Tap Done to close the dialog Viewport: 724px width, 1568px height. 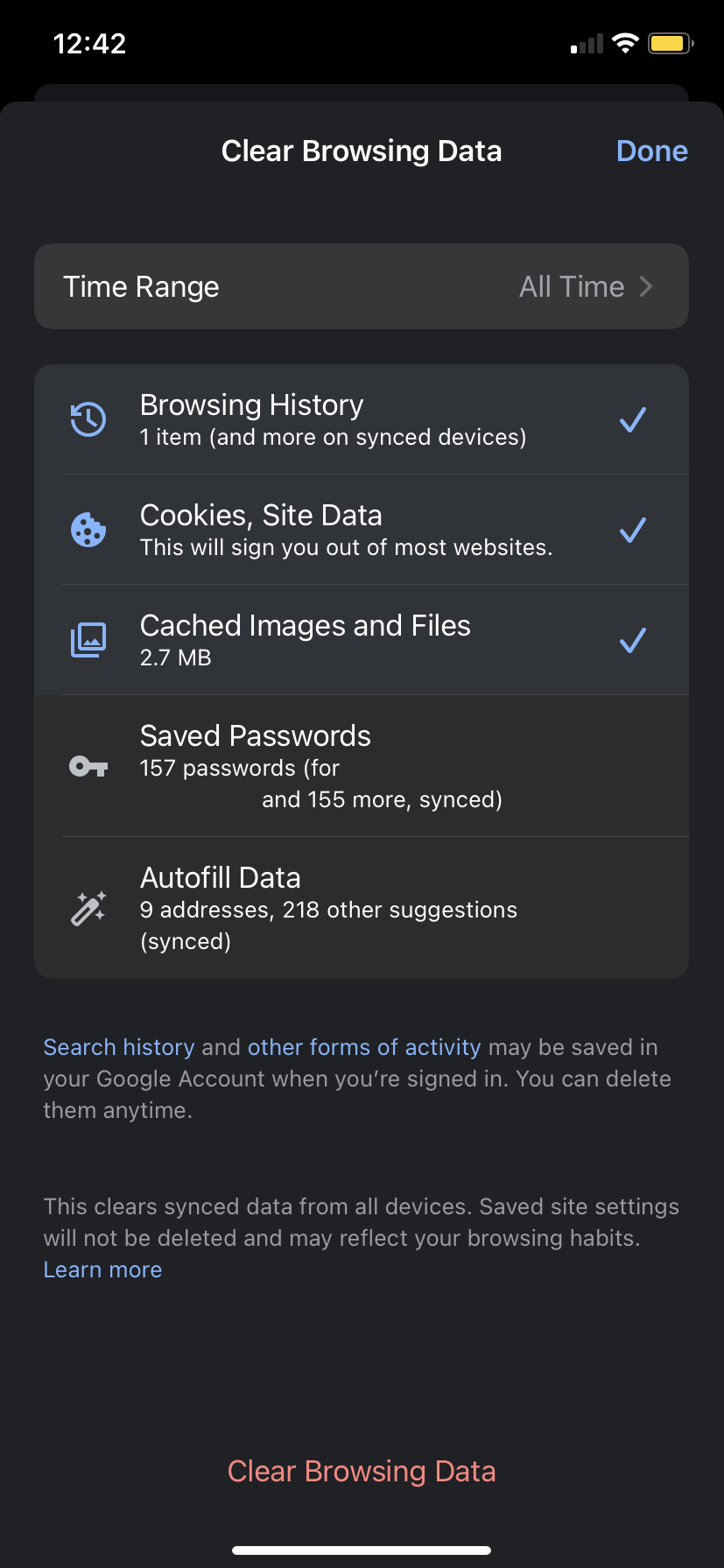(x=651, y=151)
